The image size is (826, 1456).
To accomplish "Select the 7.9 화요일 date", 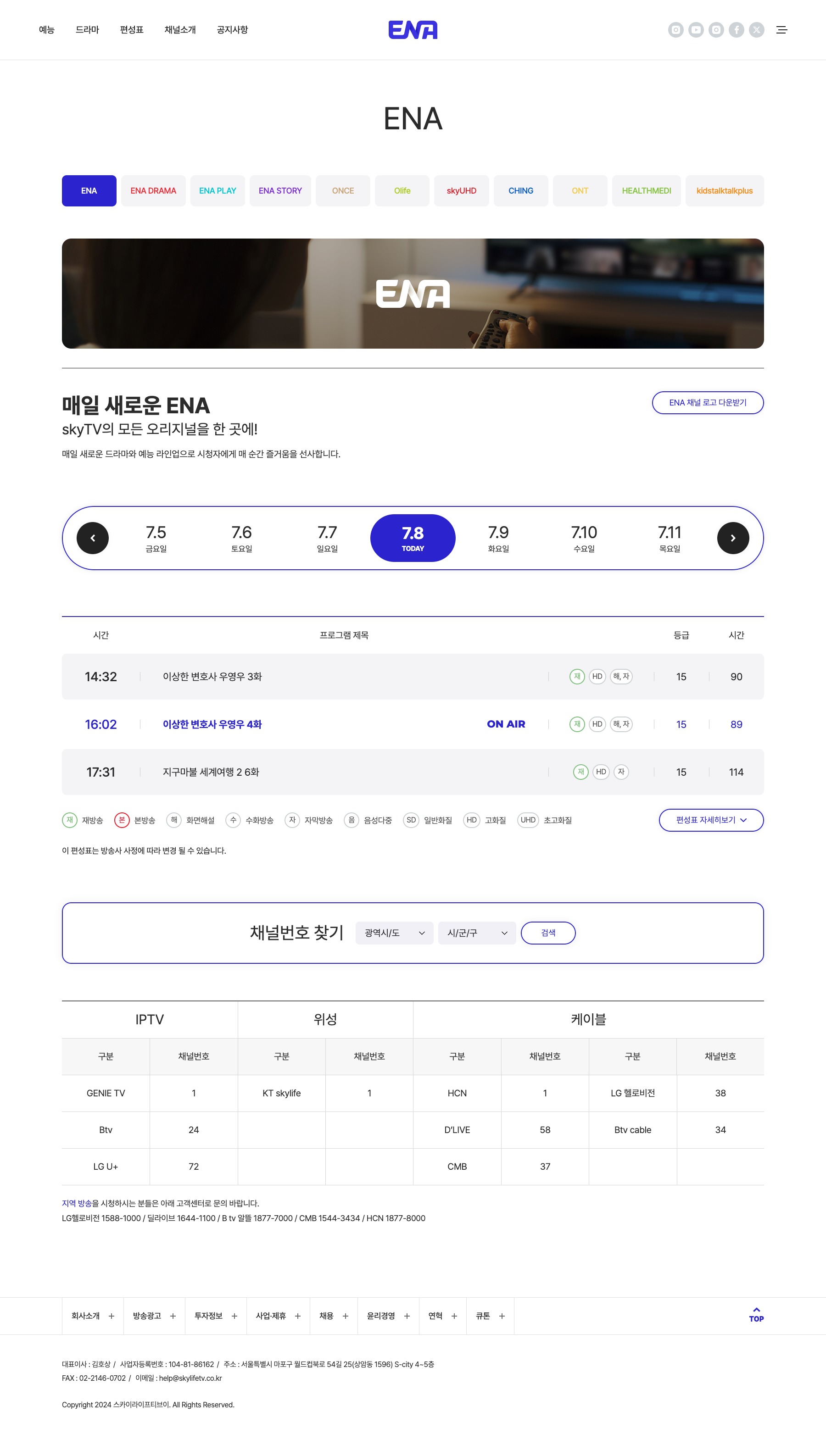I will tap(498, 538).
